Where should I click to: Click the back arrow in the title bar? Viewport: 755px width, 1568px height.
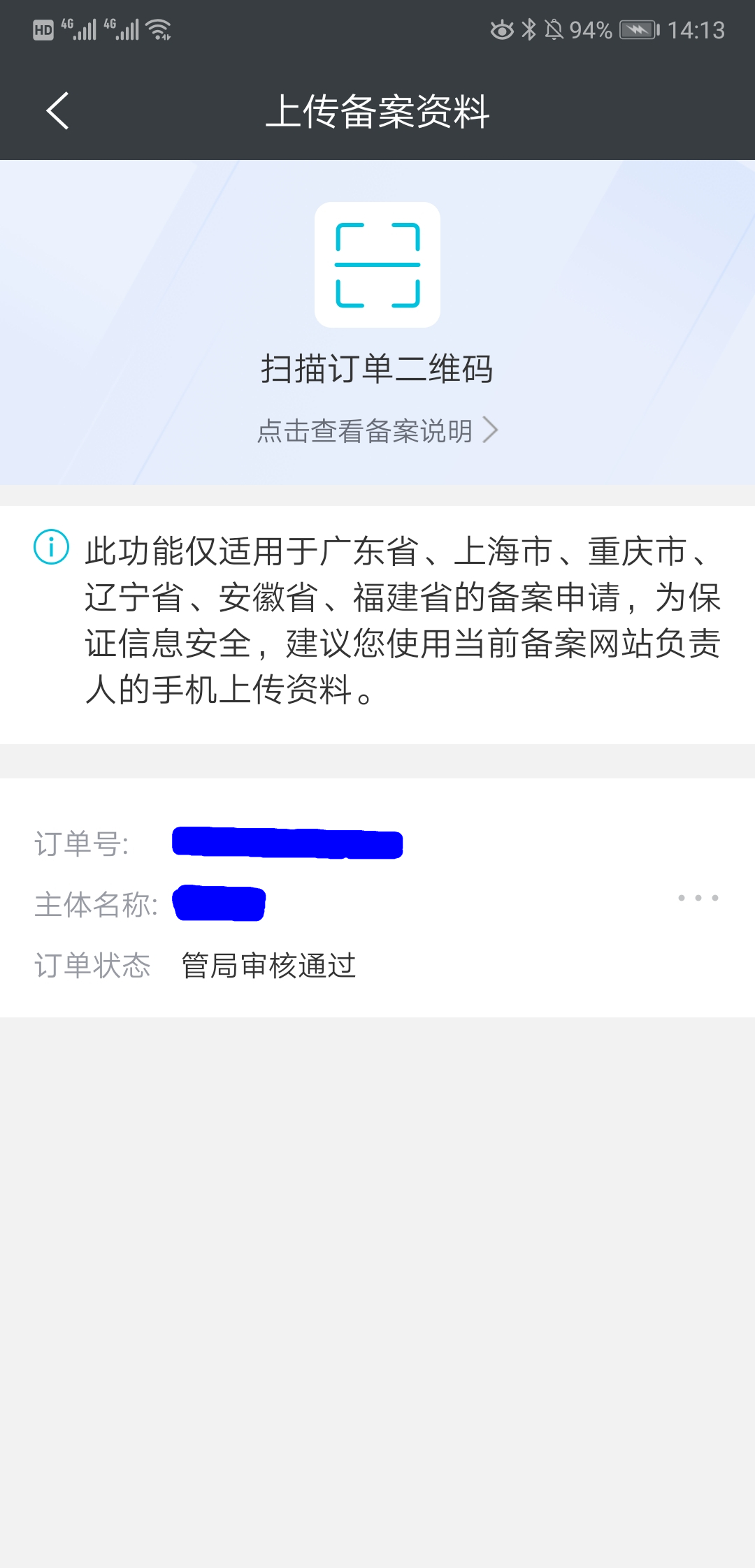58,112
